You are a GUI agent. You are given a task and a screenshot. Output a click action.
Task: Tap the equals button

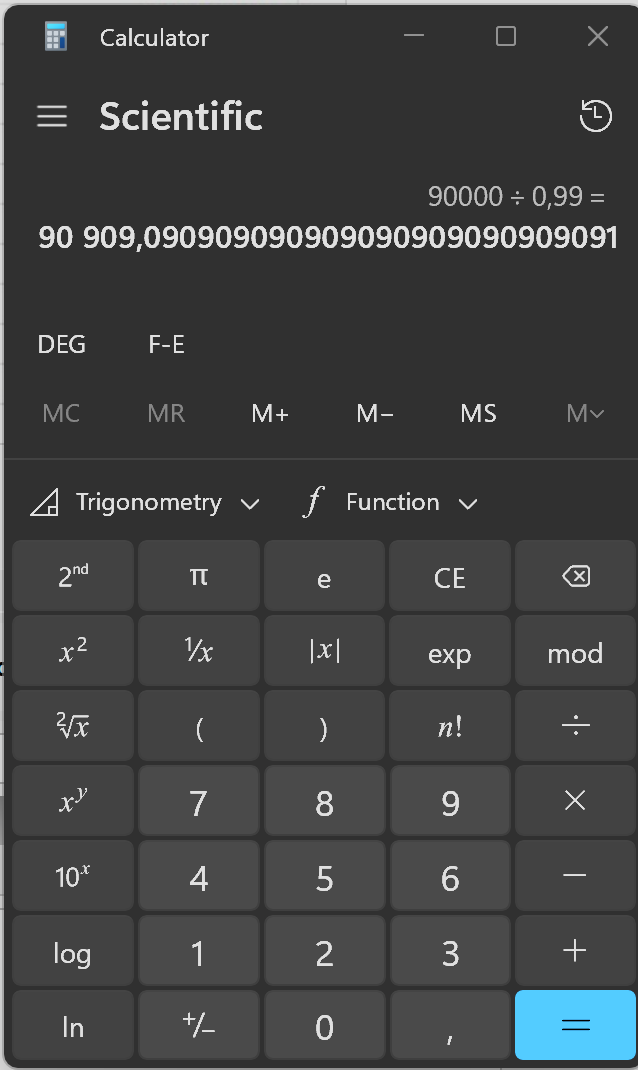coord(575,1025)
